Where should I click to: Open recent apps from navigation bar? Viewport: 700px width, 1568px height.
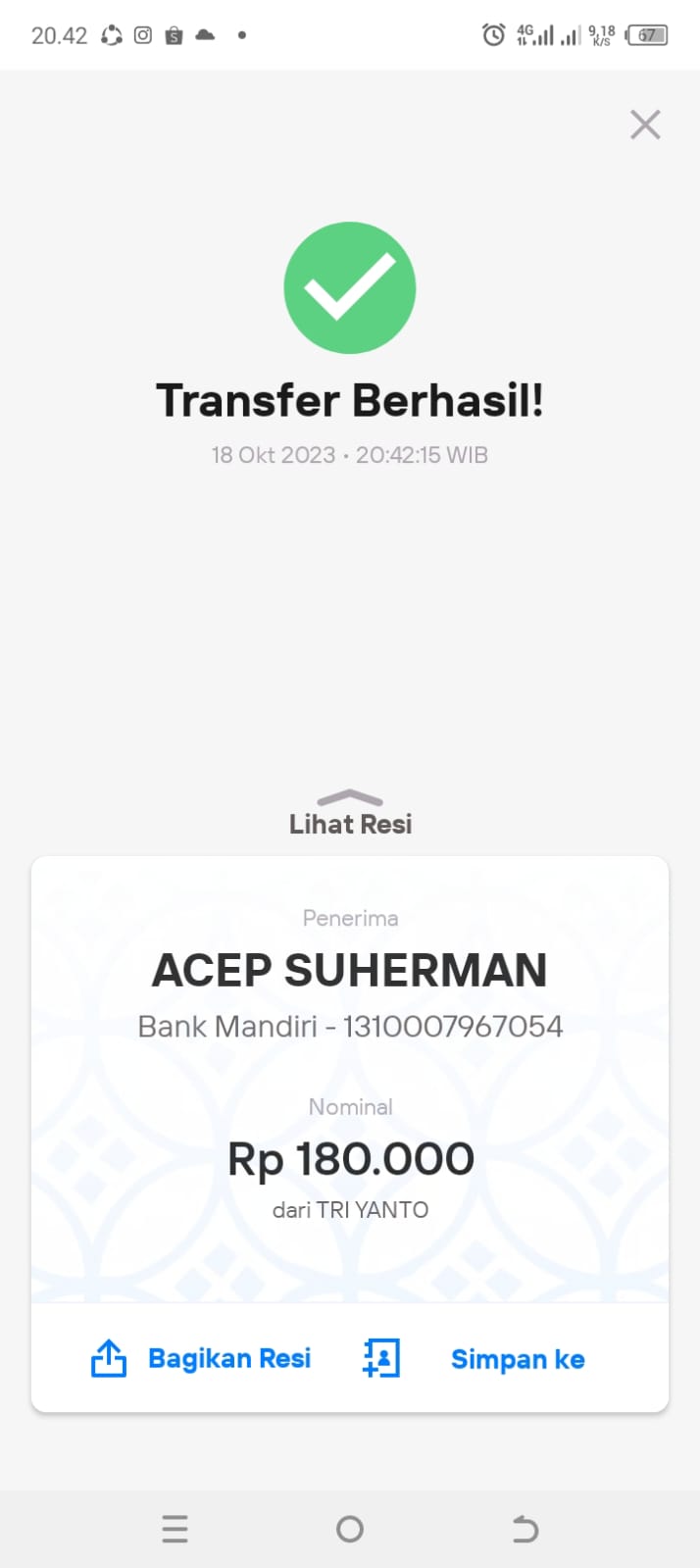point(175,1529)
